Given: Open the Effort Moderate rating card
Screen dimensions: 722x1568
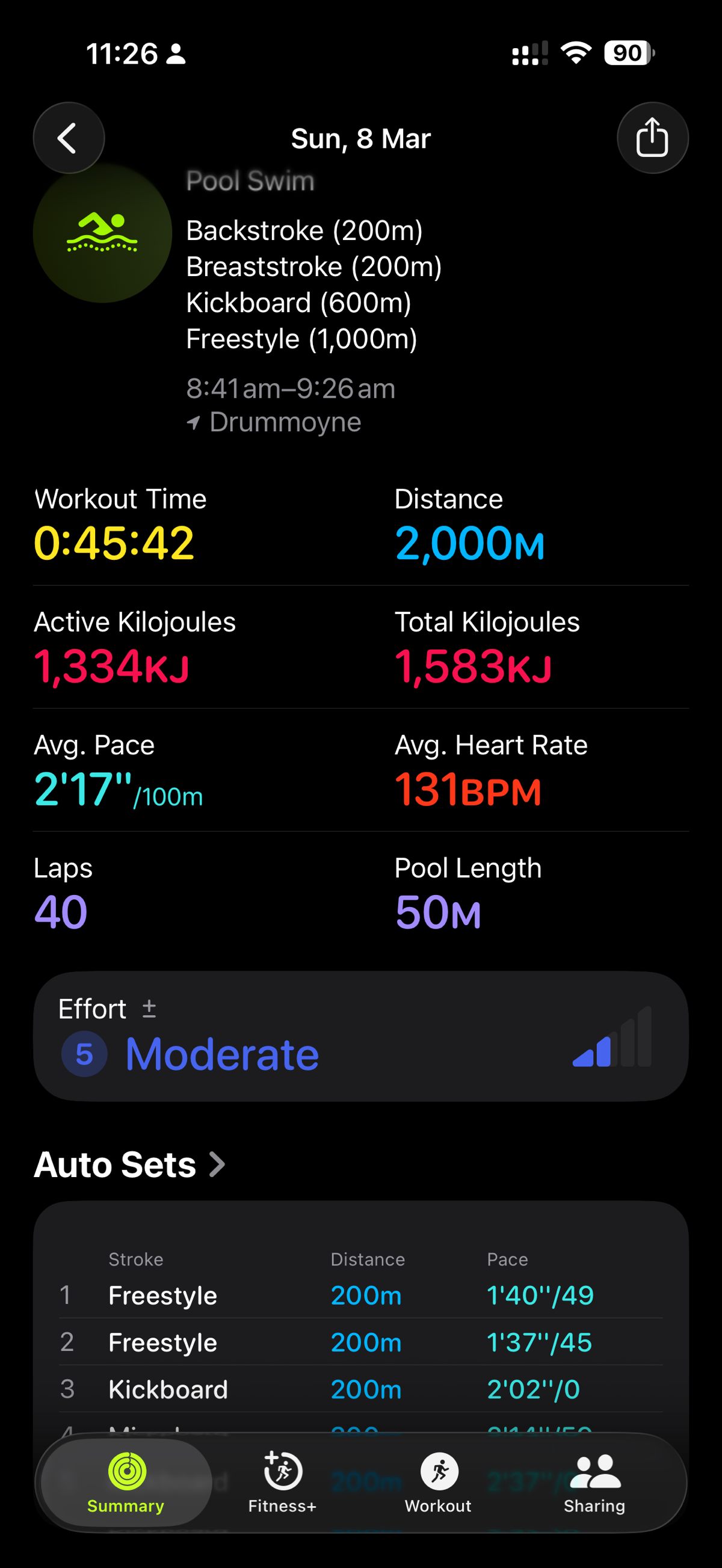Looking at the screenshot, I should pyautogui.click(x=360, y=1036).
